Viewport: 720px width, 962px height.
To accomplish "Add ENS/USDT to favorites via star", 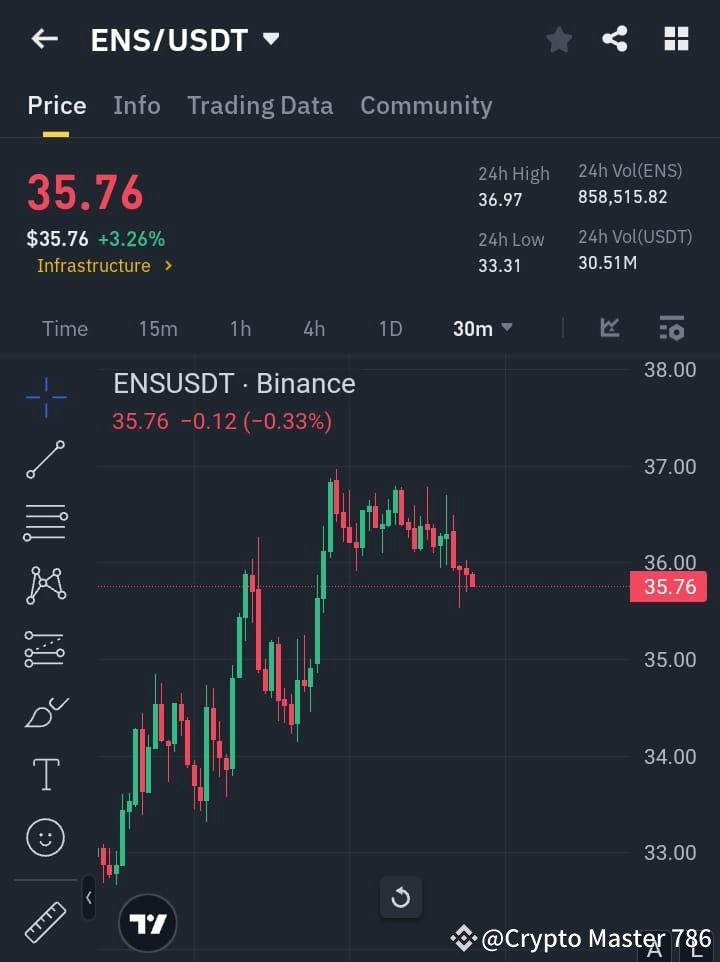I will click(x=558, y=39).
